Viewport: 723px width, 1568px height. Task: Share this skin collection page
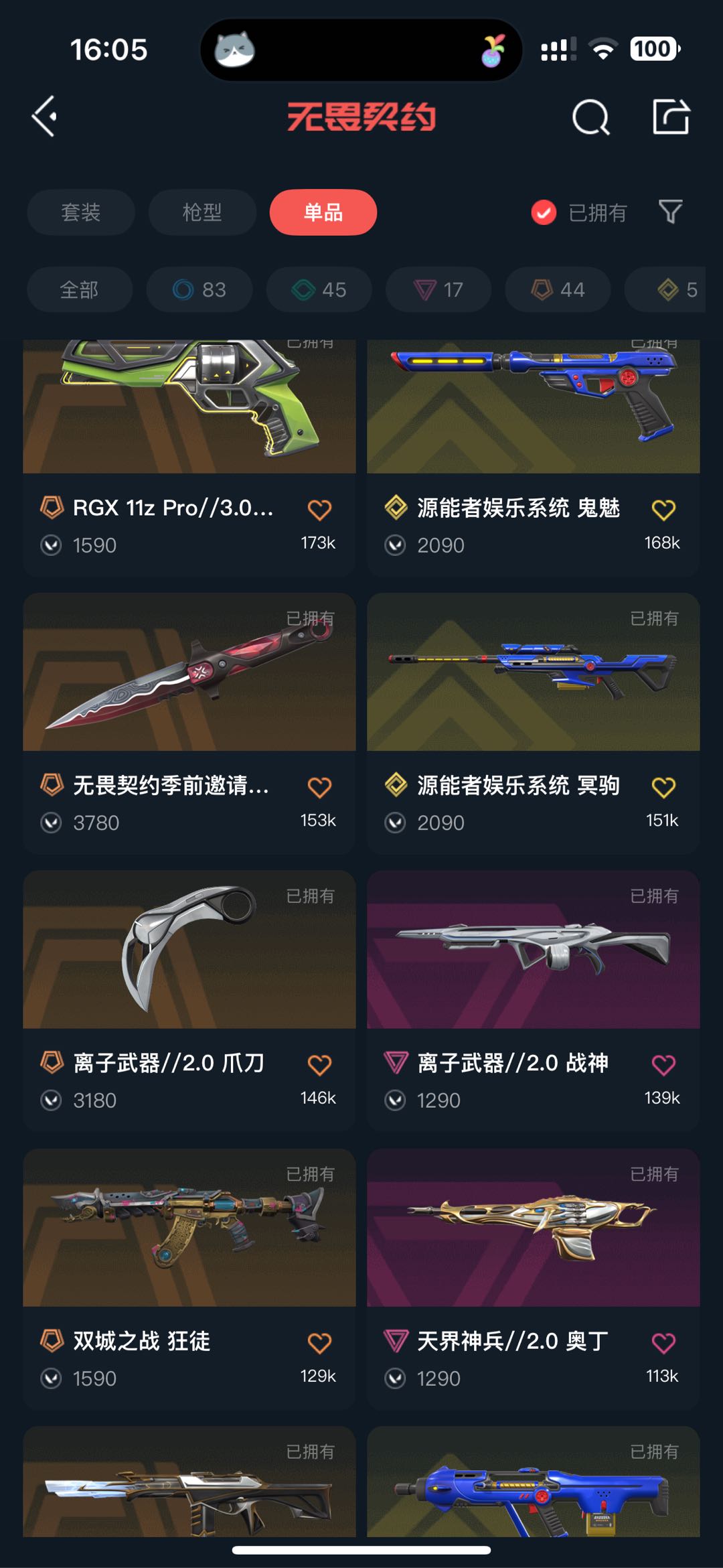[671, 117]
